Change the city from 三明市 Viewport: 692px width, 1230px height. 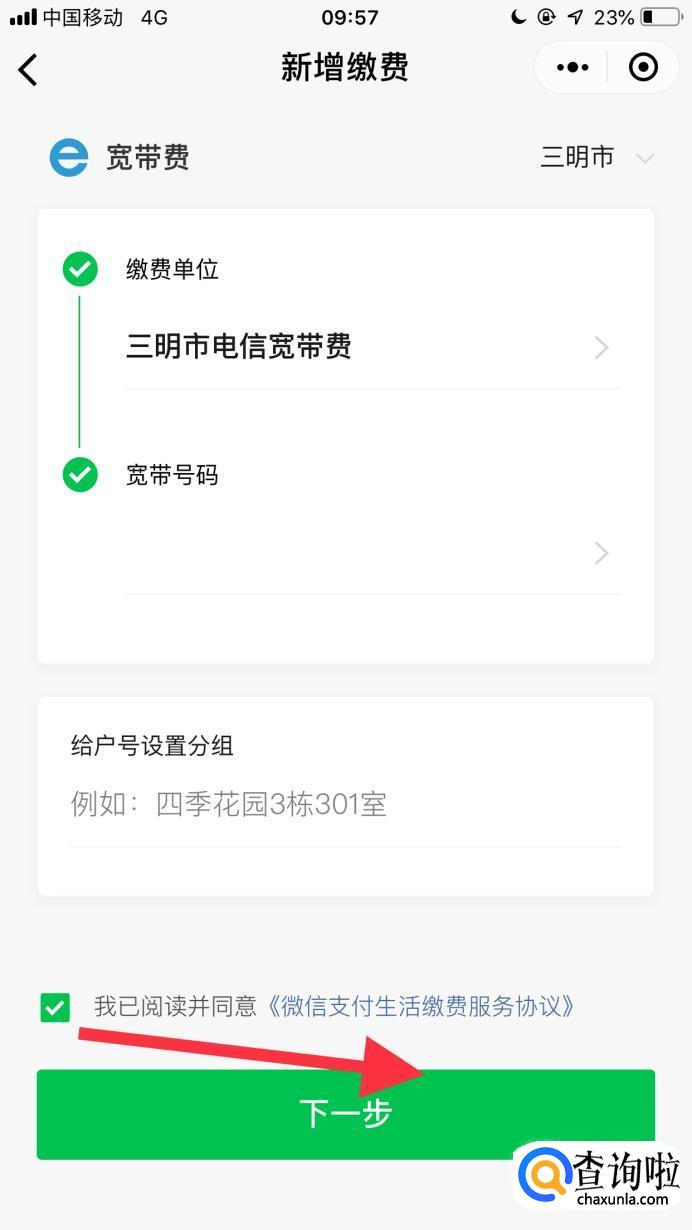(597, 158)
